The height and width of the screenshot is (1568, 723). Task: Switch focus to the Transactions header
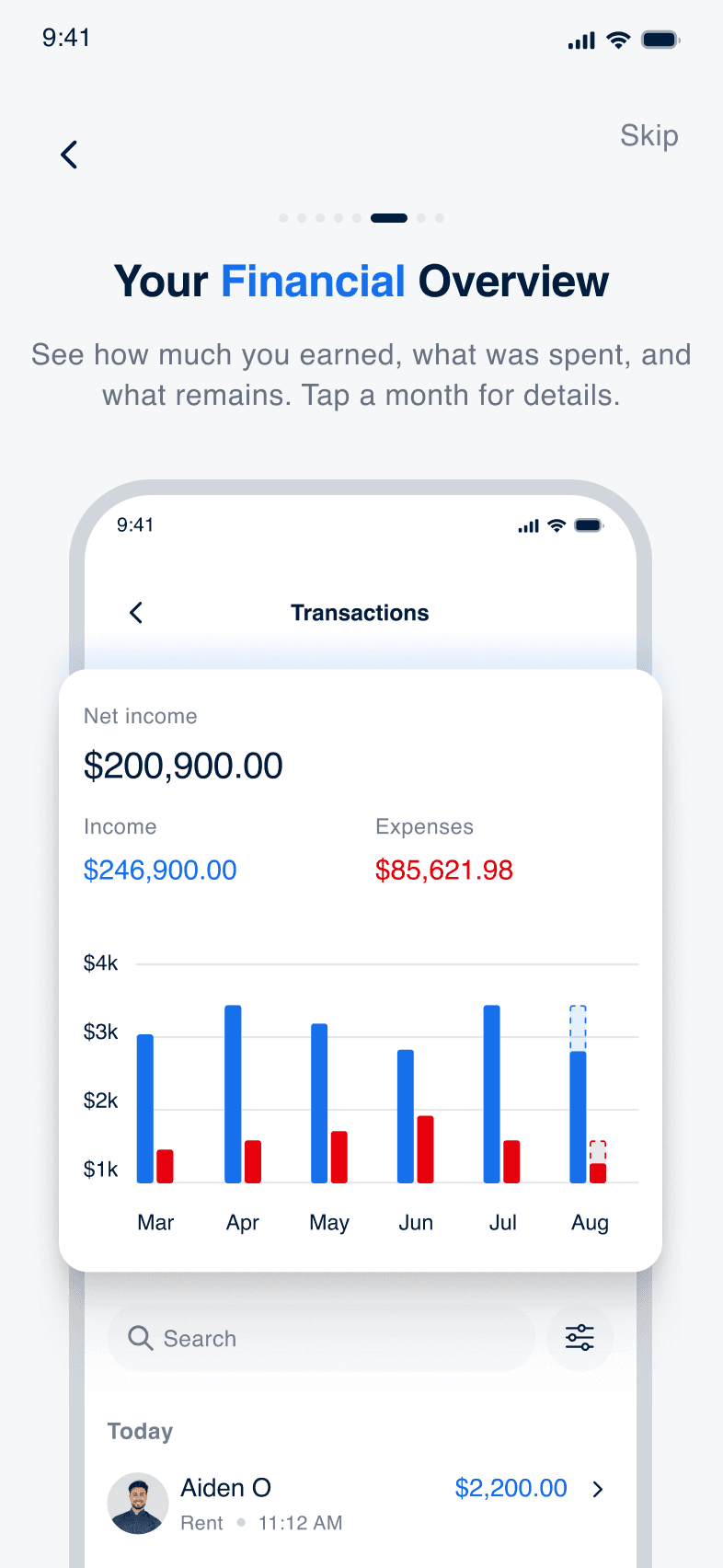pyautogui.click(x=360, y=612)
